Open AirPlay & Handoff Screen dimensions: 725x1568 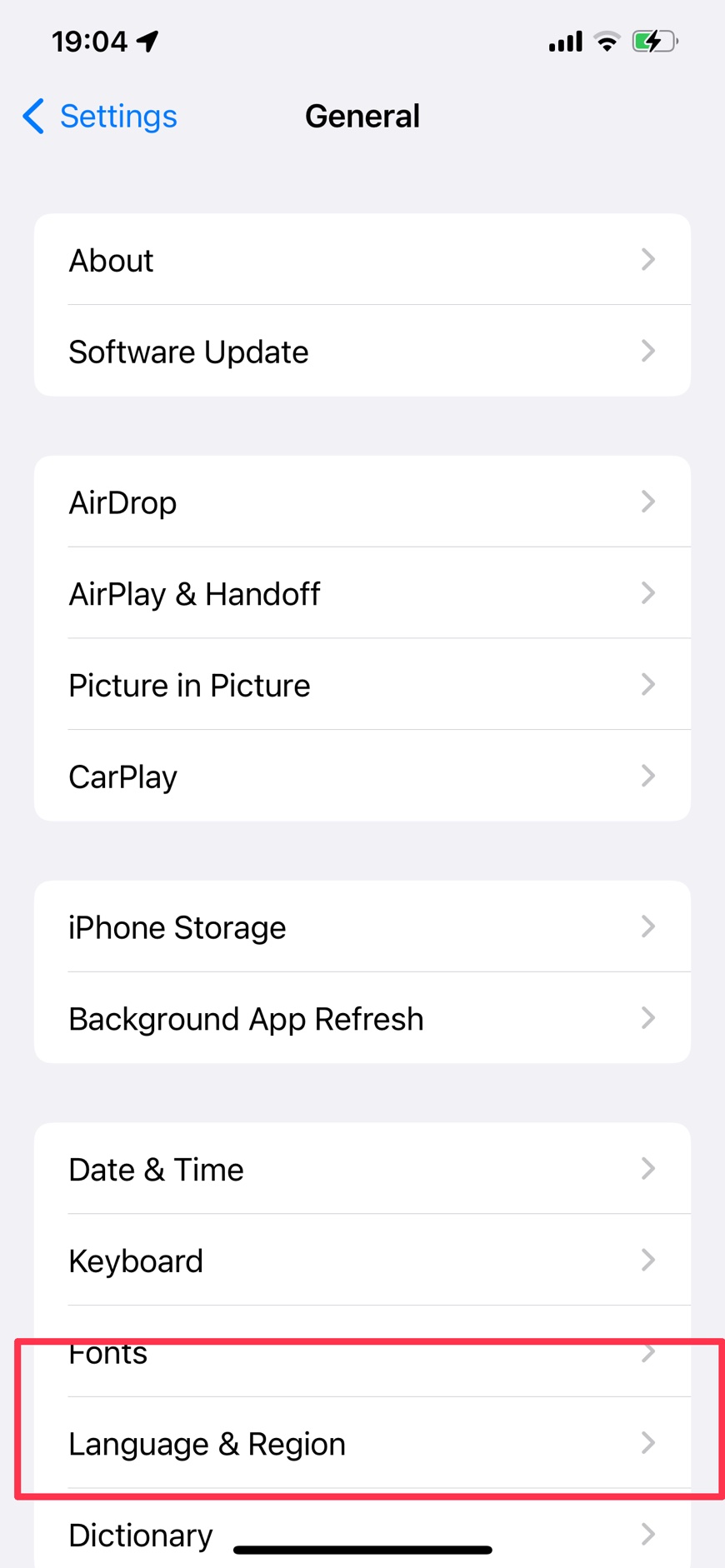[x=362, y=594]
